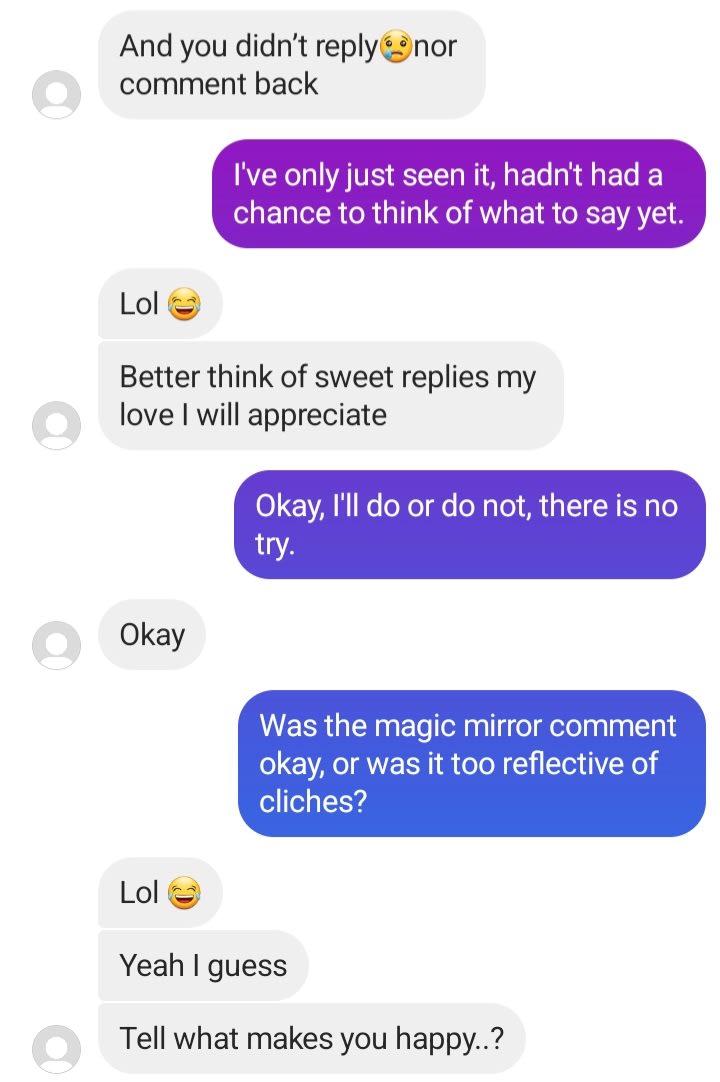Tap profile picture next to "love I will appreciate"
Image resolution: width=720 pixels, height=1082 pixels.
click(57, 425)
